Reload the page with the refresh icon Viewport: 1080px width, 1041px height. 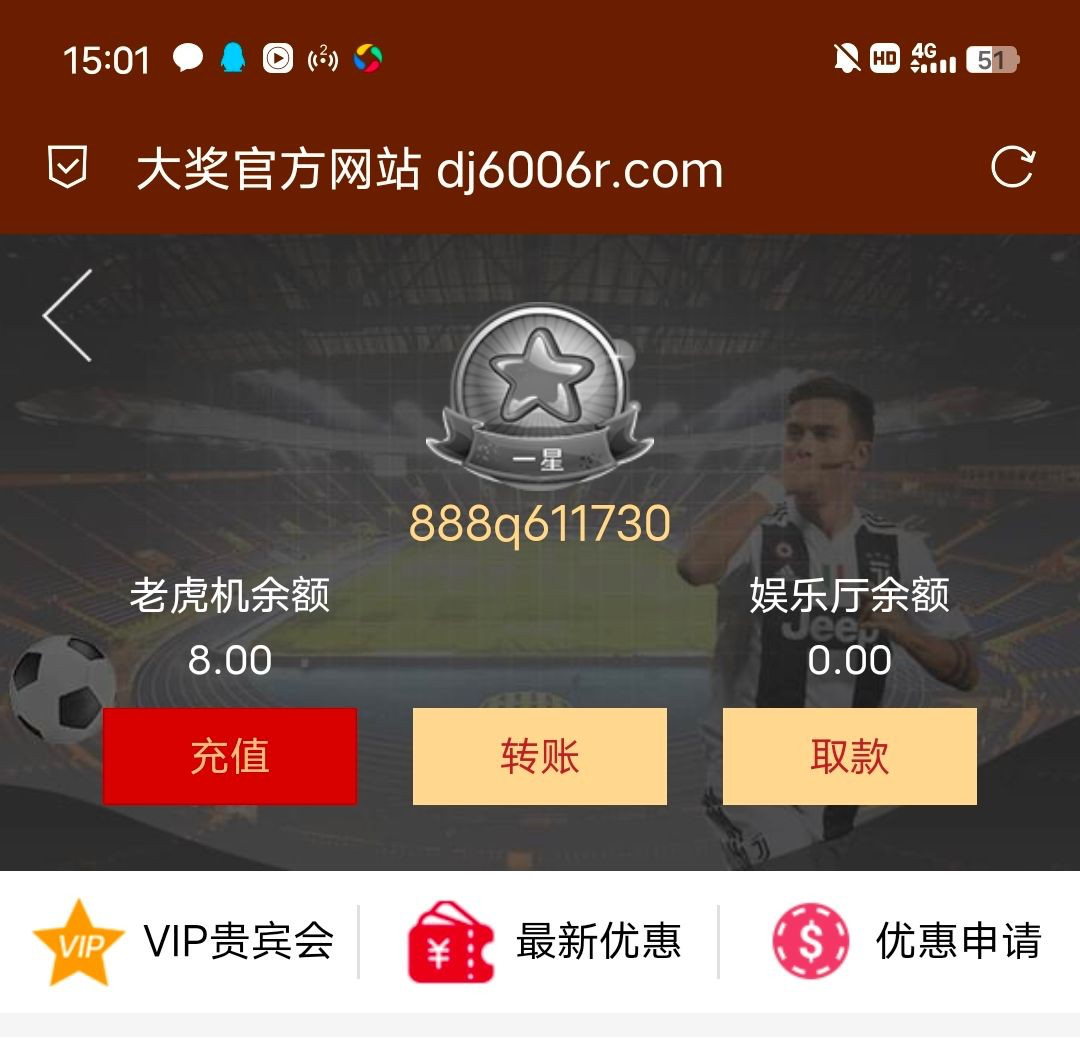point(1012,167)
